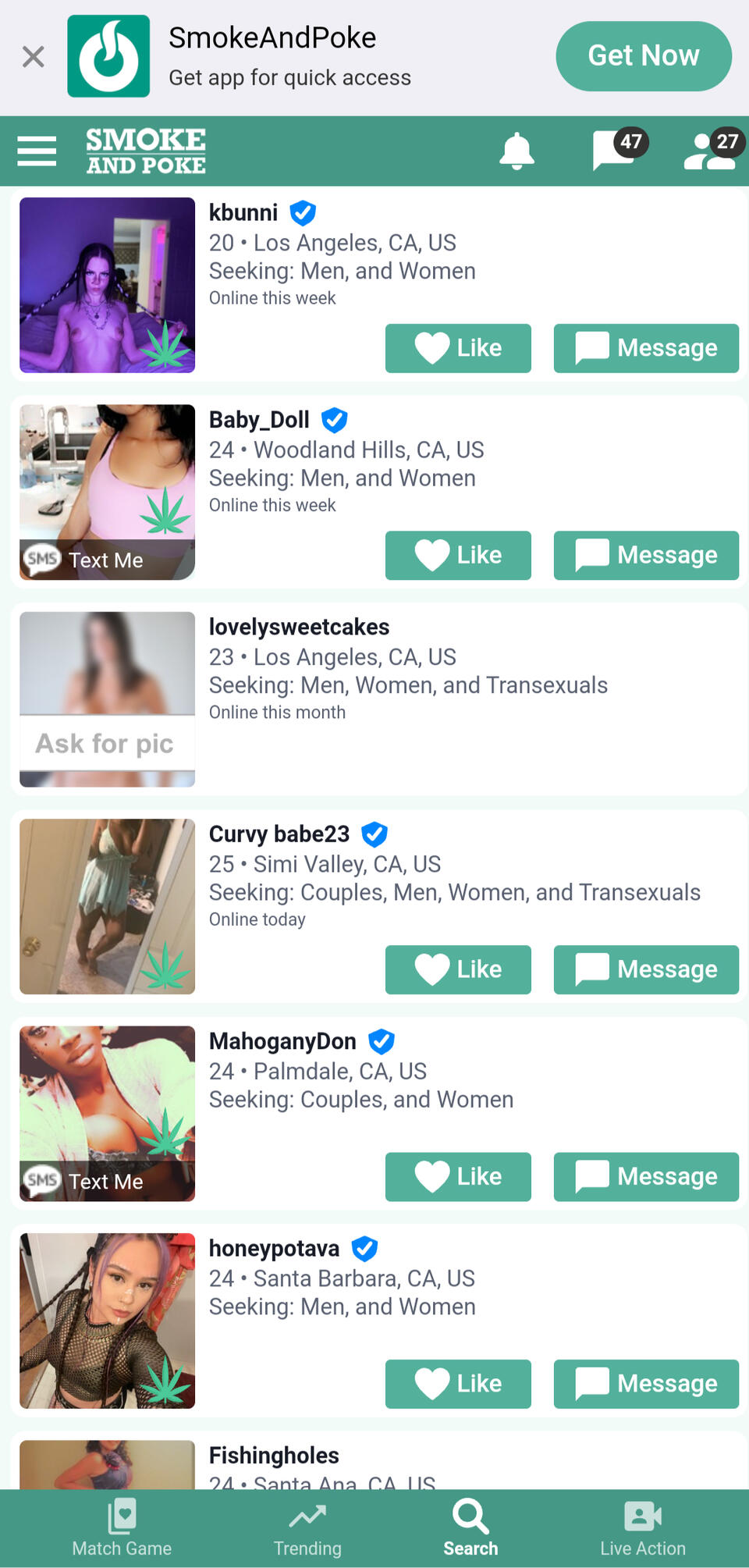Message MahoganyDon
Image resolution: width=749 pixels, height=1568 pixels.
tap(645, 1176)
